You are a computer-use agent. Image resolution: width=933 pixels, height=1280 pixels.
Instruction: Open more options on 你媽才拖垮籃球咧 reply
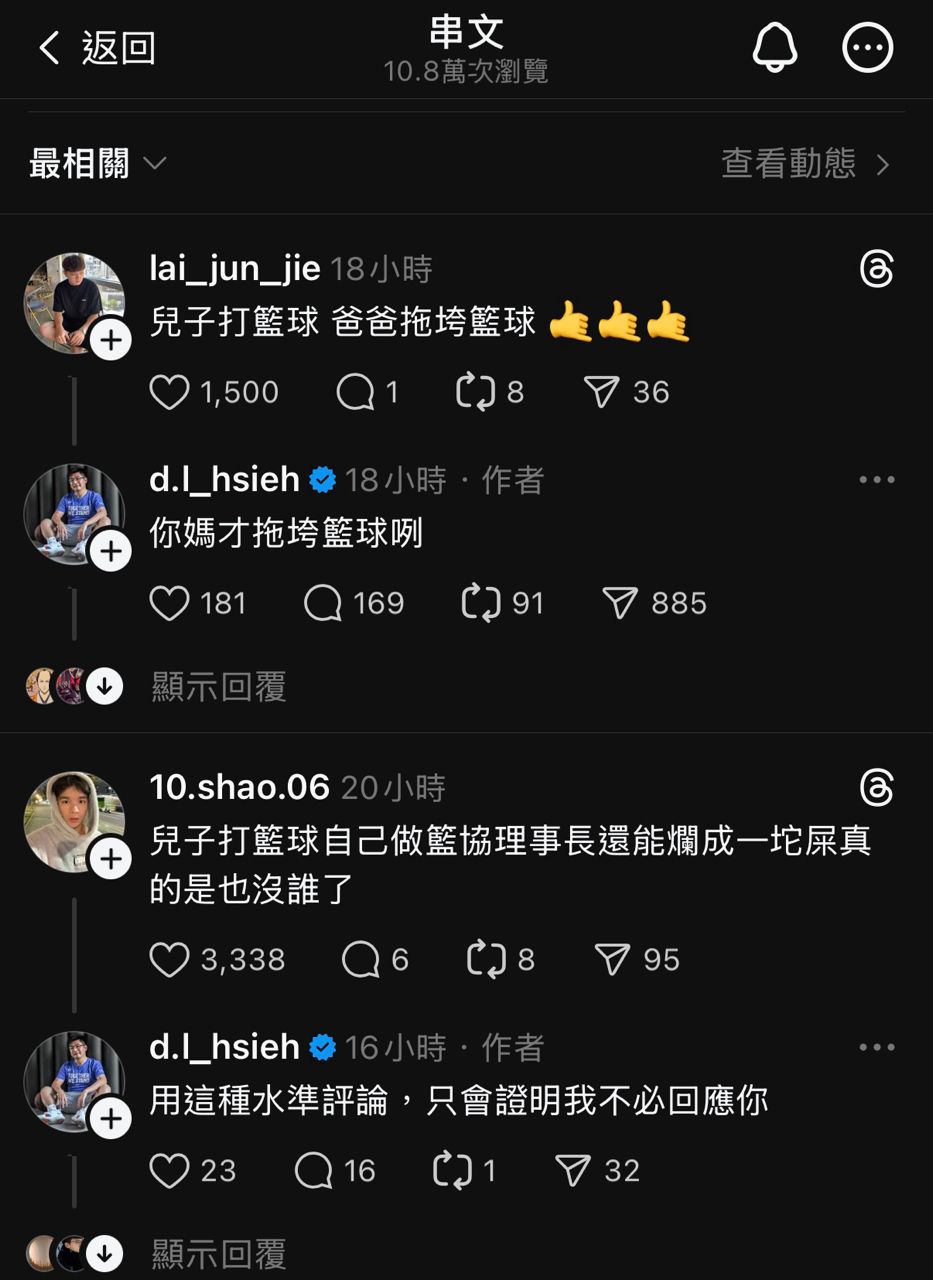click(x=876, y=480)
